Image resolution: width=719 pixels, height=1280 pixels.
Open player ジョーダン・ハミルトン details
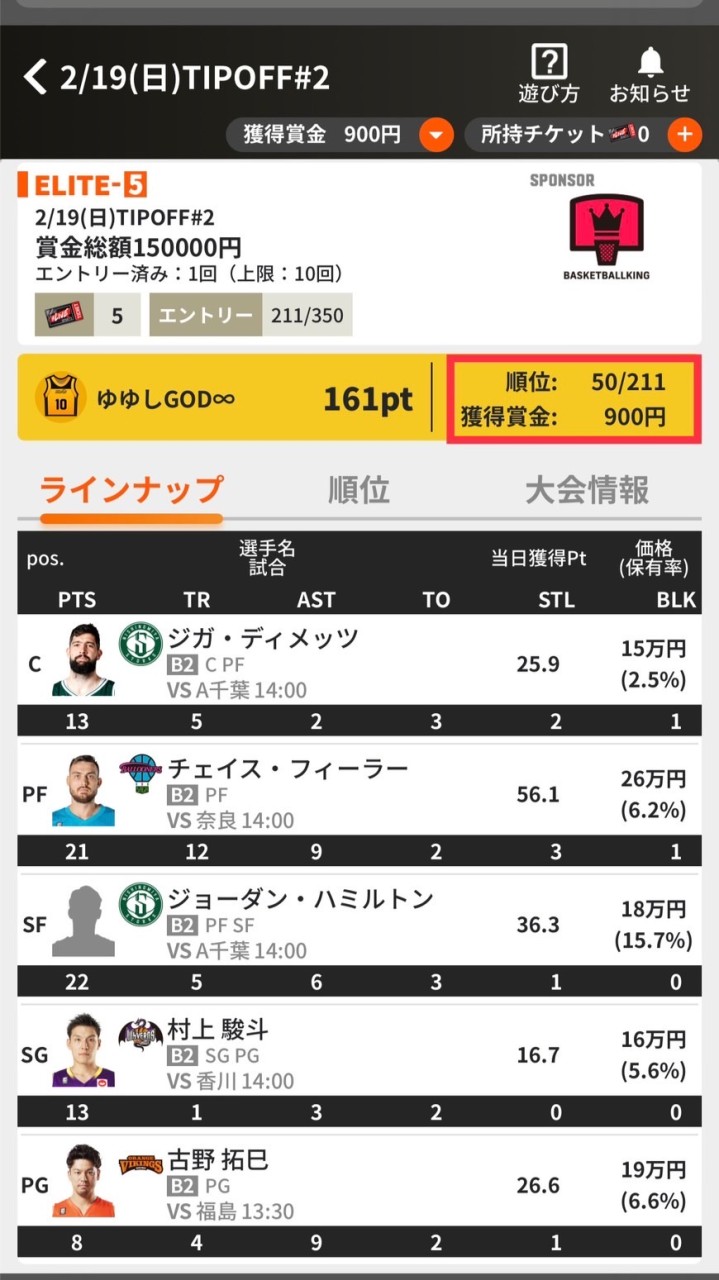300,899
